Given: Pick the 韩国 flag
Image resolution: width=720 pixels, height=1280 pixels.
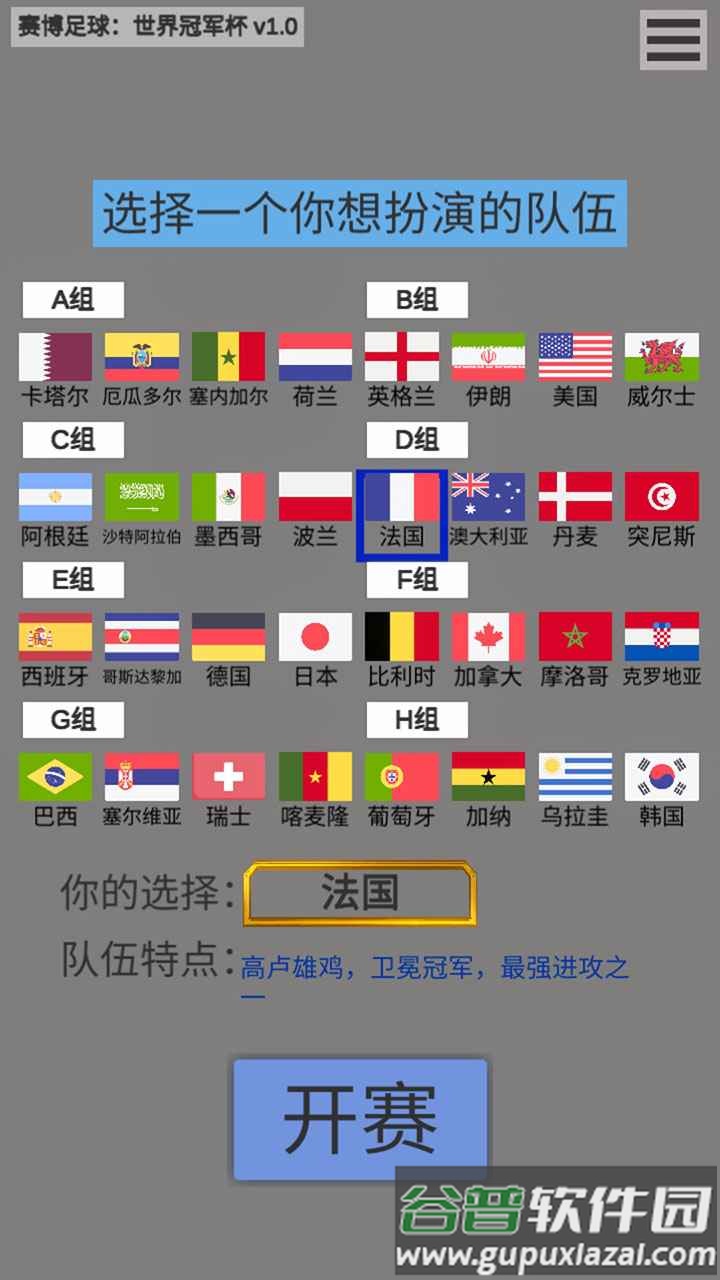Looking at the screenshot, I should pos(662,777).
